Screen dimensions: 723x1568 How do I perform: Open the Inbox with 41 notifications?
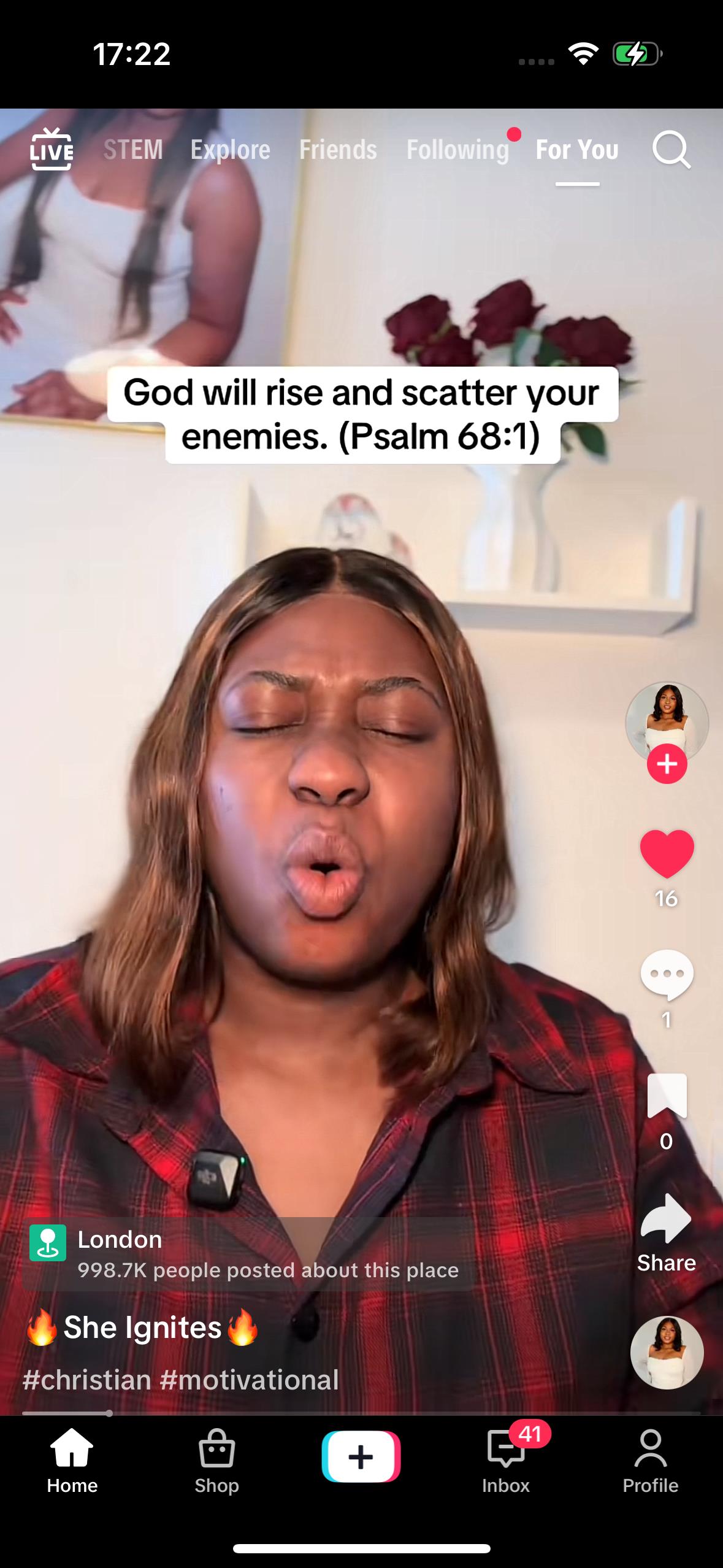click(x=506, y=1461)
